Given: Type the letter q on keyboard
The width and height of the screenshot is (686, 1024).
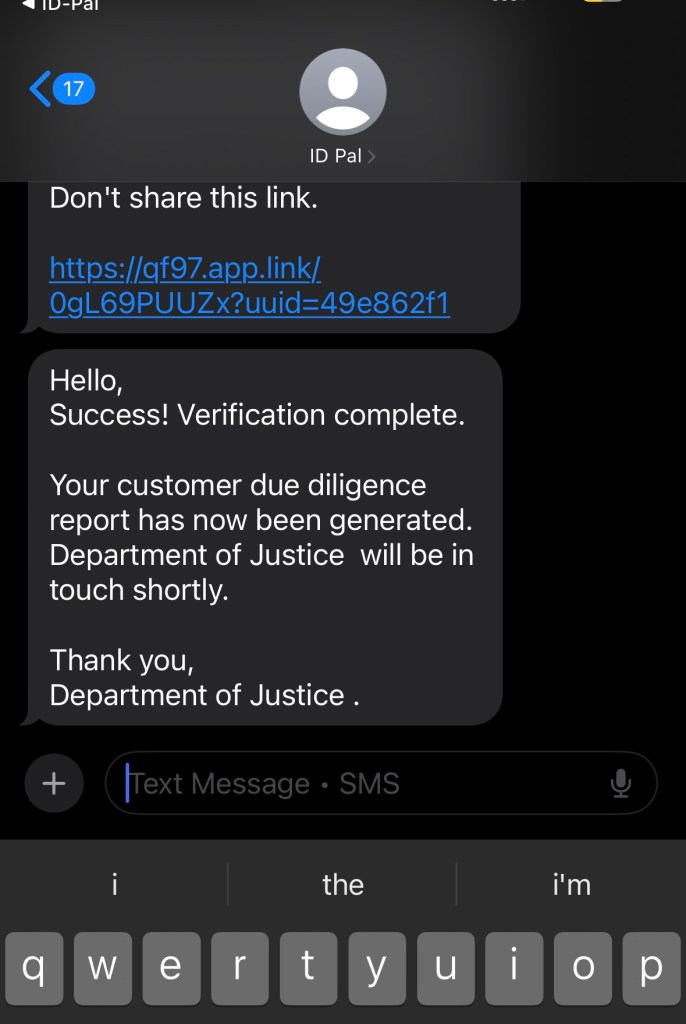Looking at the screenshot, I should [33, 968].
